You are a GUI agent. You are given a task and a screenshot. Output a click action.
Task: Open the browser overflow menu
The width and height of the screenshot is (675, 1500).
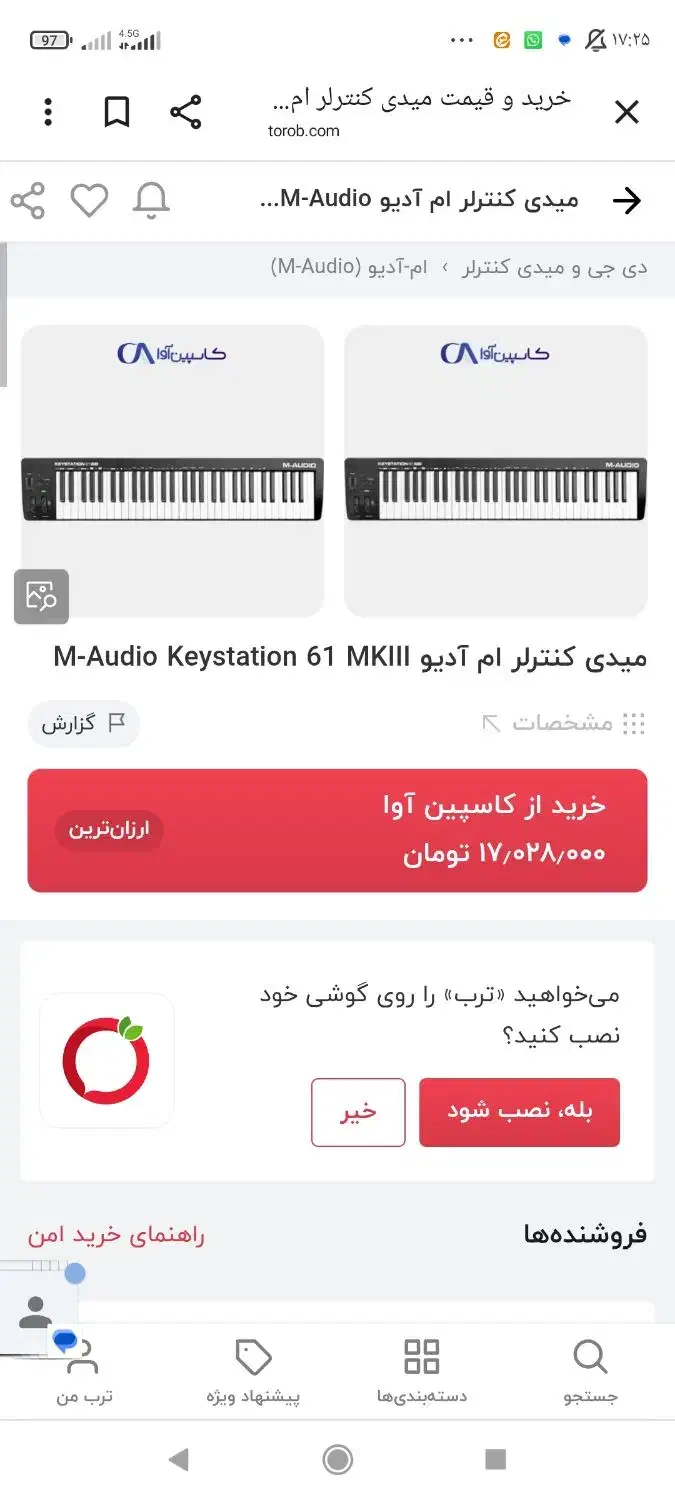coord(48,113)
